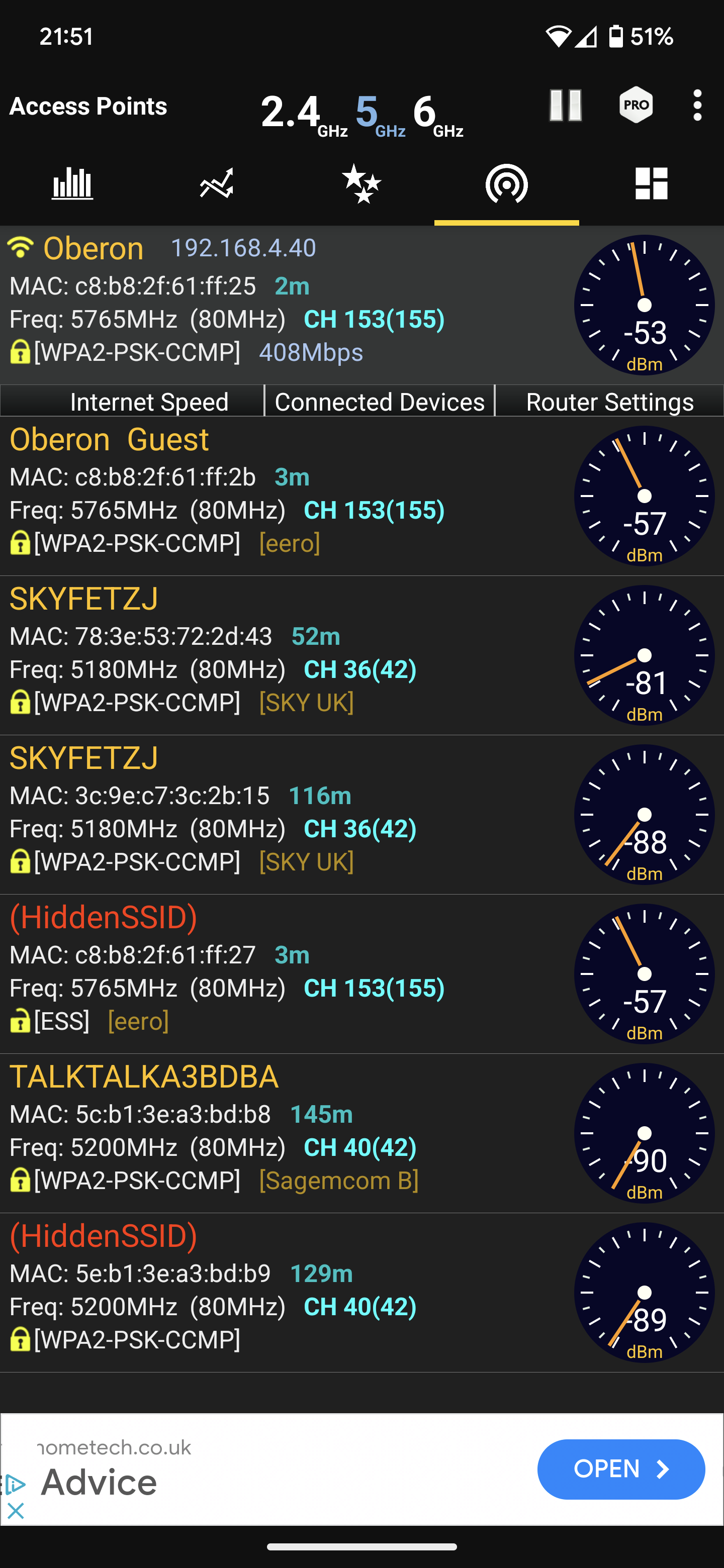Viewport: 724px width, 1568px height.
Task: Open Router Settings
Action: (x=609, y=402)
